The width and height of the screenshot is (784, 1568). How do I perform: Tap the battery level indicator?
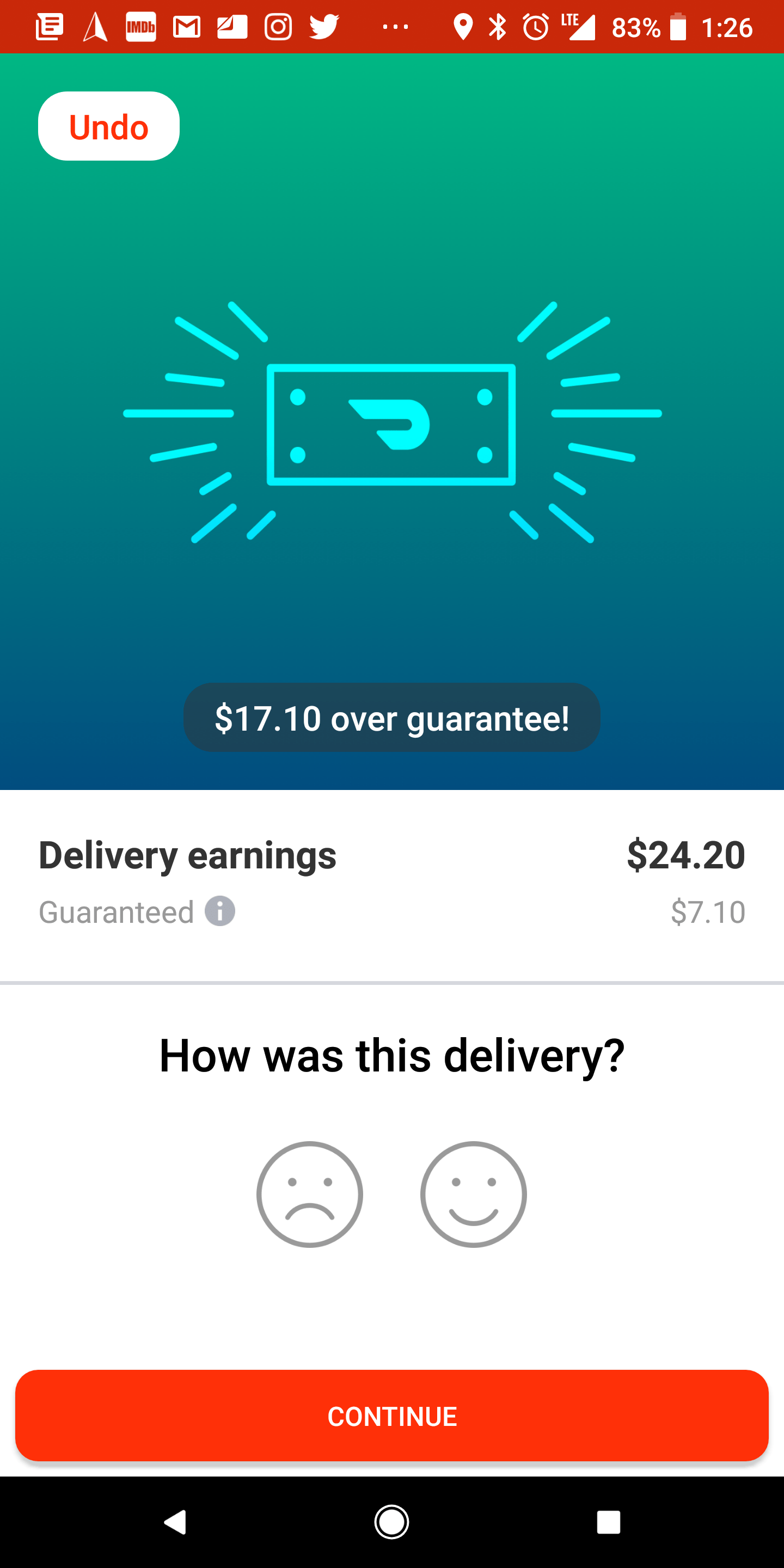pos(679,26)
